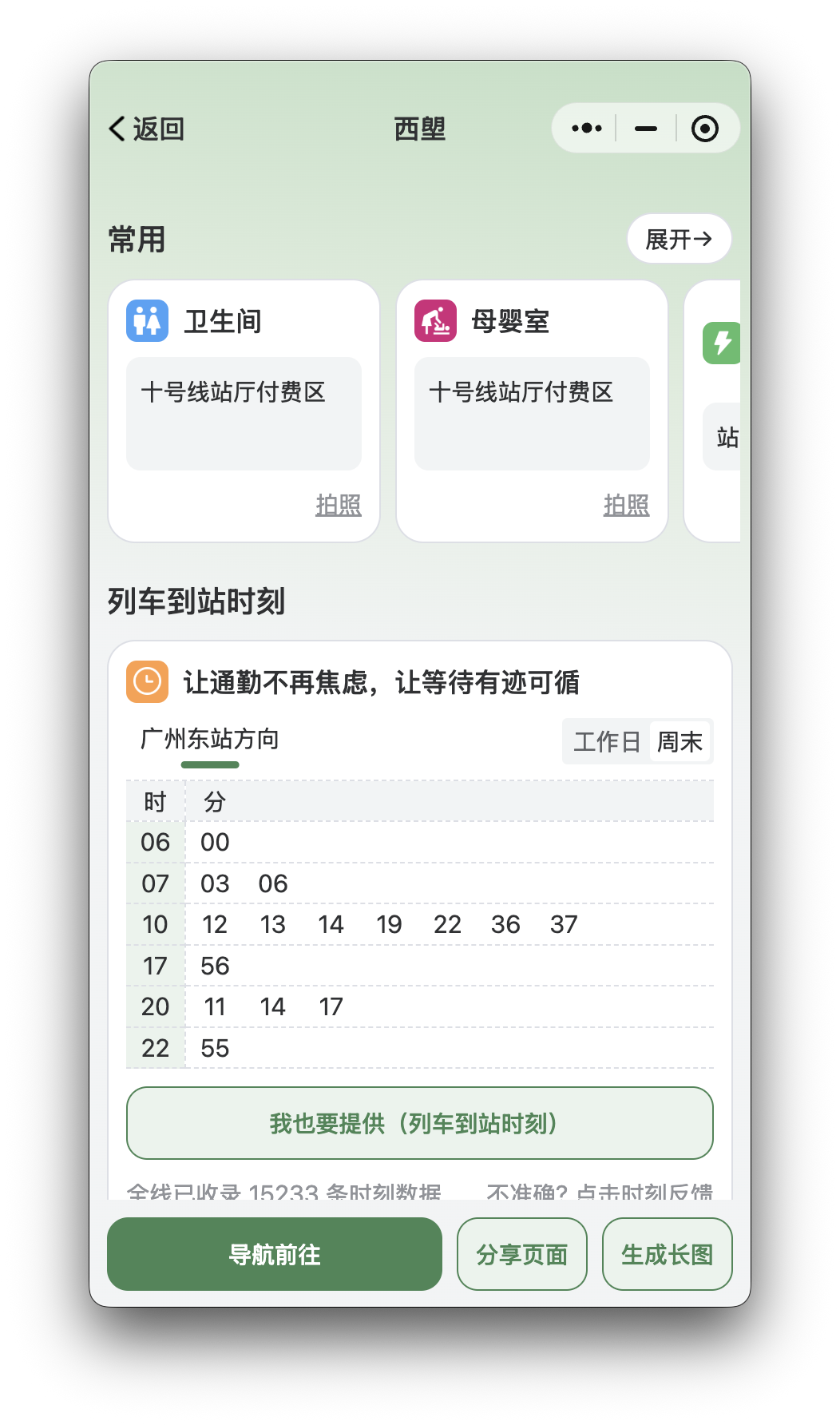Report inaccurate times via 点击时刻反馈
The image size is (840, 1425).
[600, 1191]
